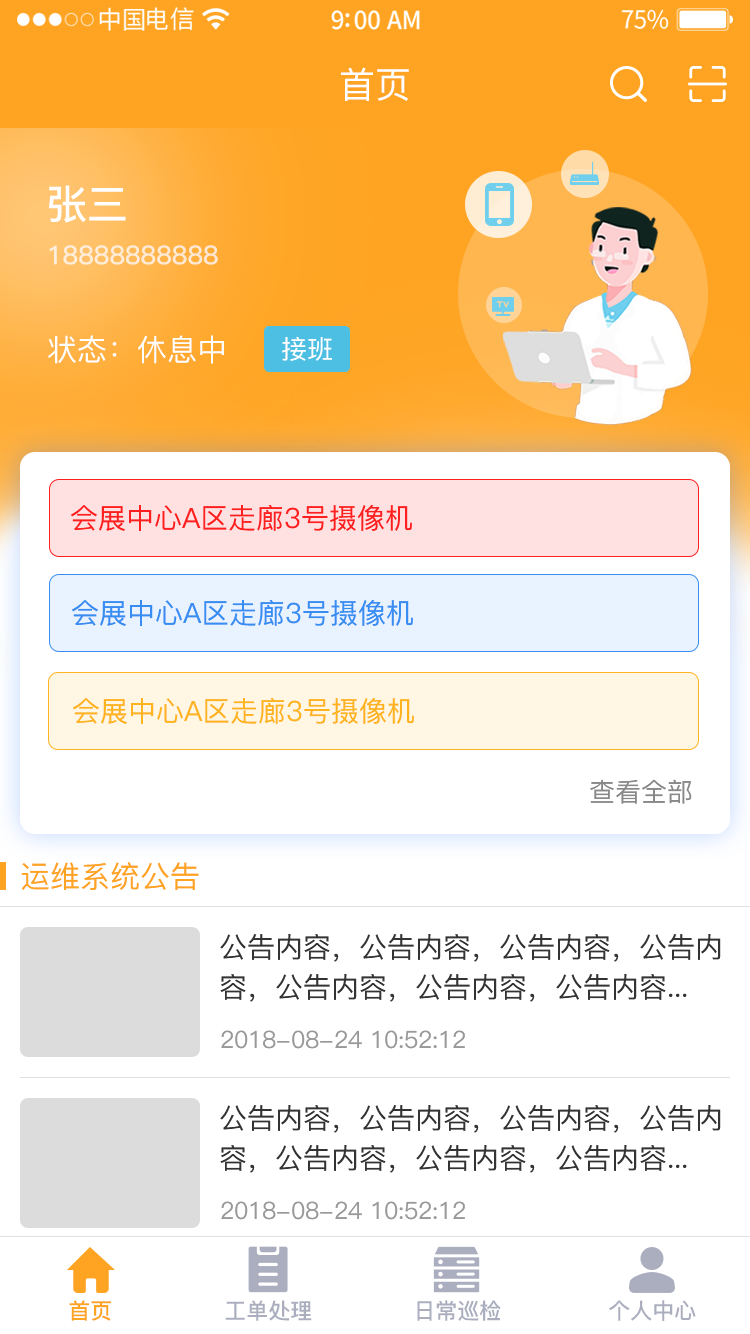The height and width of the screenshot is (1334, 750).
Task: Open the first 公告内容 announcement
Action: [x=374, y=991]
